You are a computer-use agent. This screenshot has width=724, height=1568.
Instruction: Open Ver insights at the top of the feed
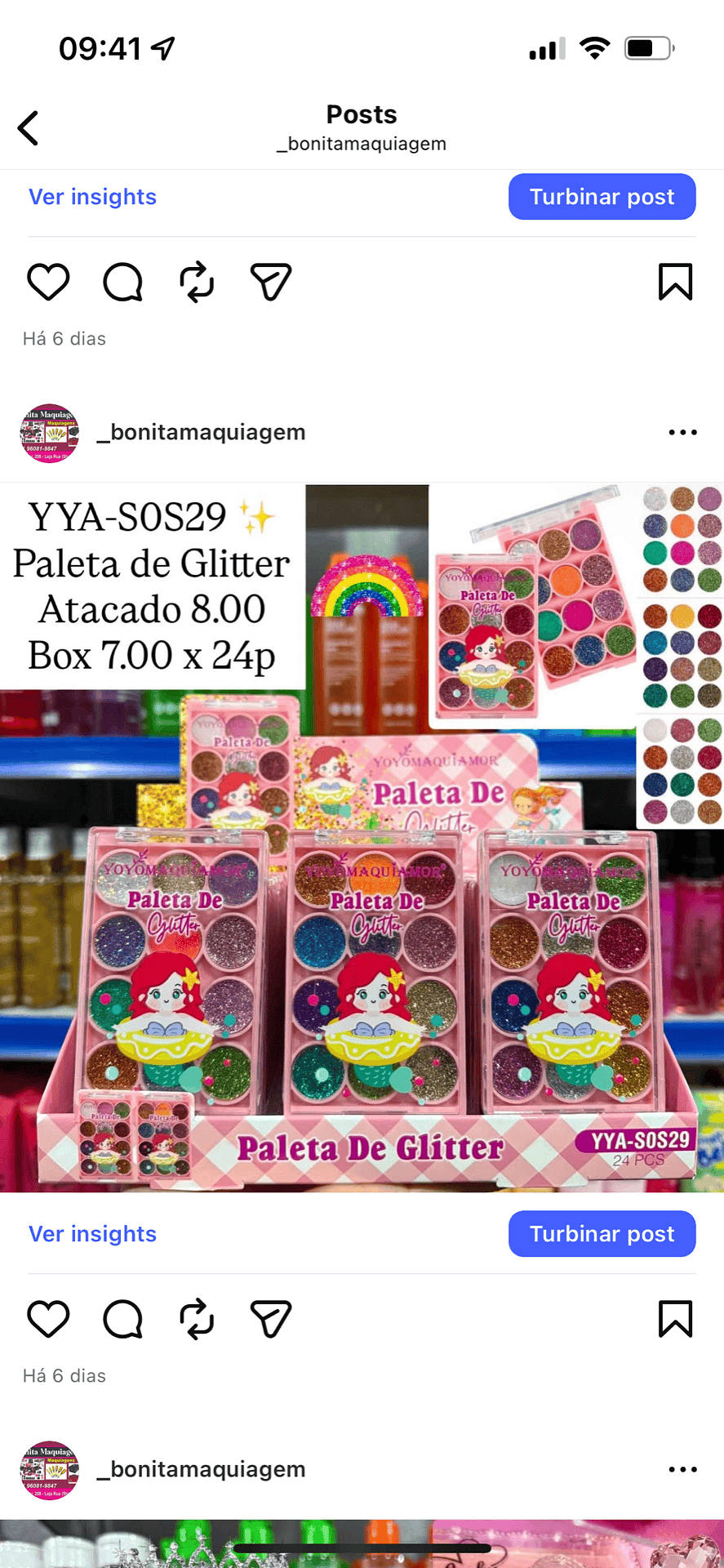click(x=92, y=197)
